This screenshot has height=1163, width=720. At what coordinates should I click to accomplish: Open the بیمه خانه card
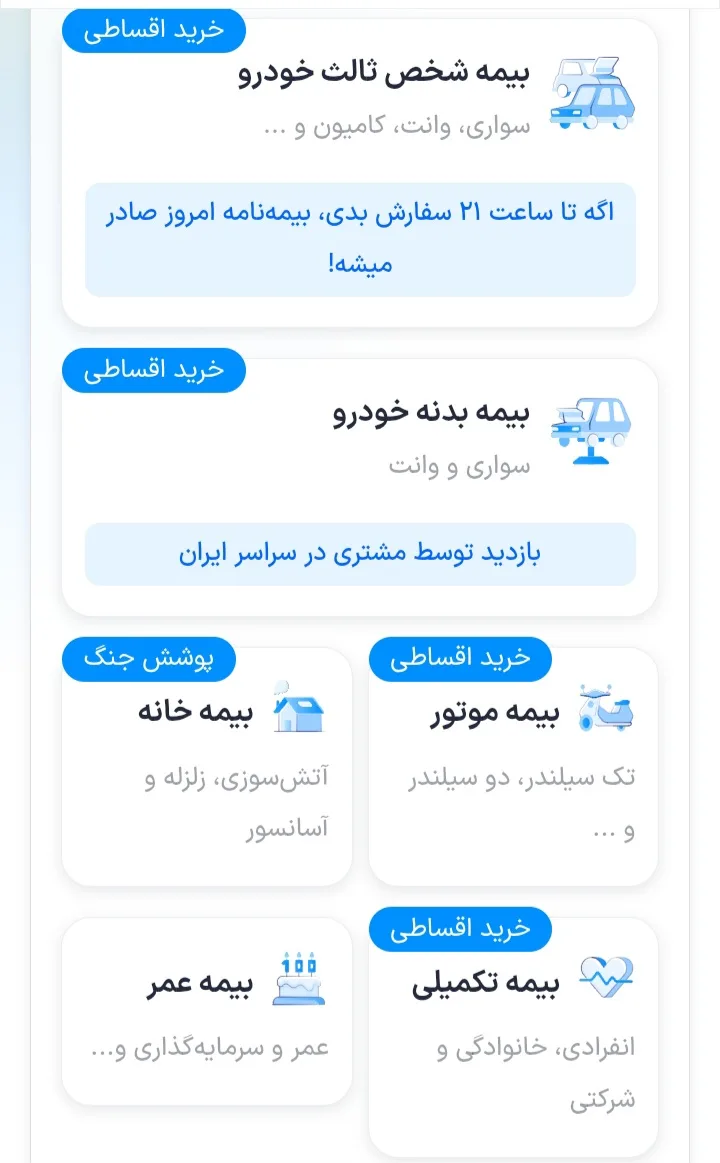(x=207, y=765)
